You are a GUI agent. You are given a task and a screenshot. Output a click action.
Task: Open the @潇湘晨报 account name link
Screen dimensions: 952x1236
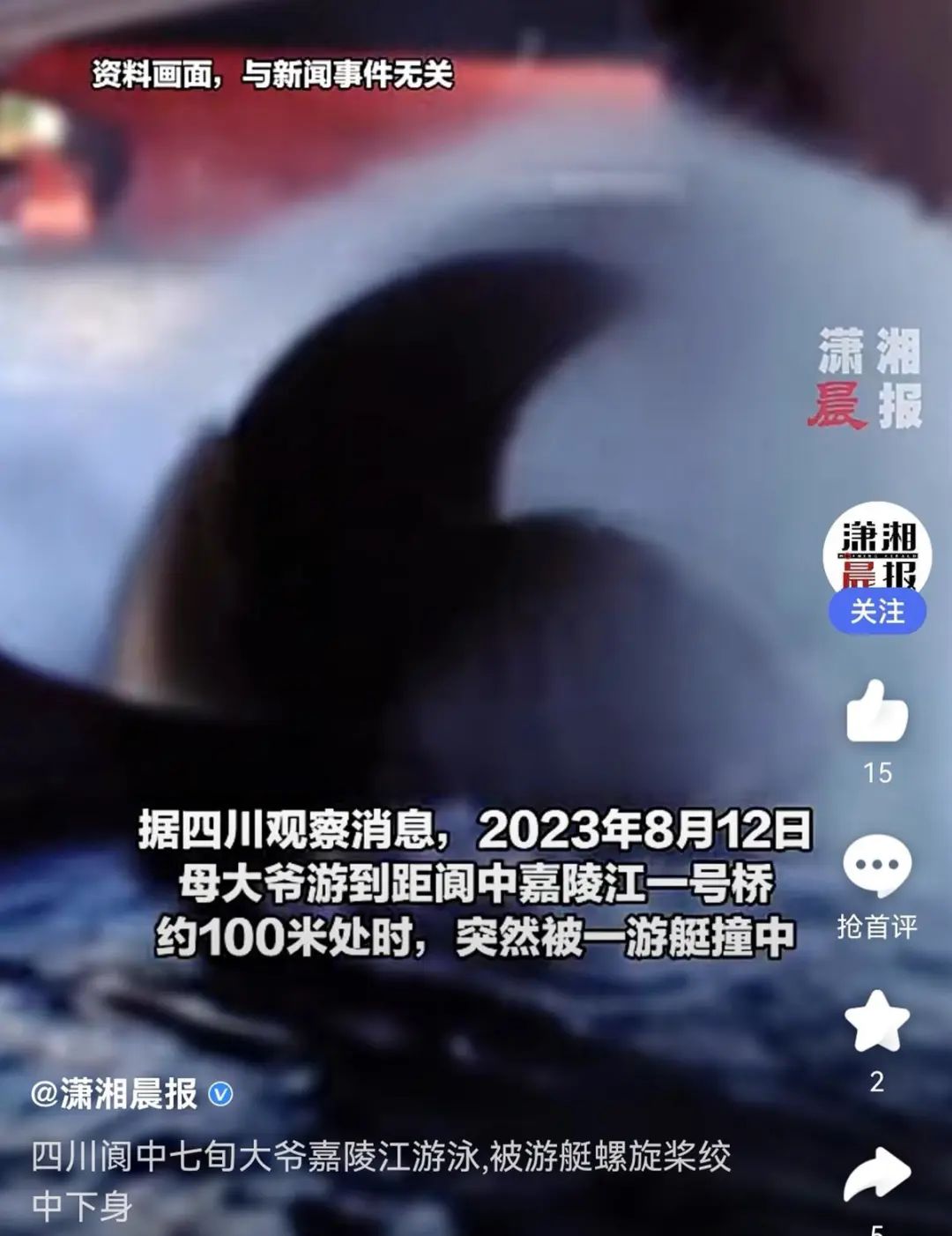tap(115, 1093)
